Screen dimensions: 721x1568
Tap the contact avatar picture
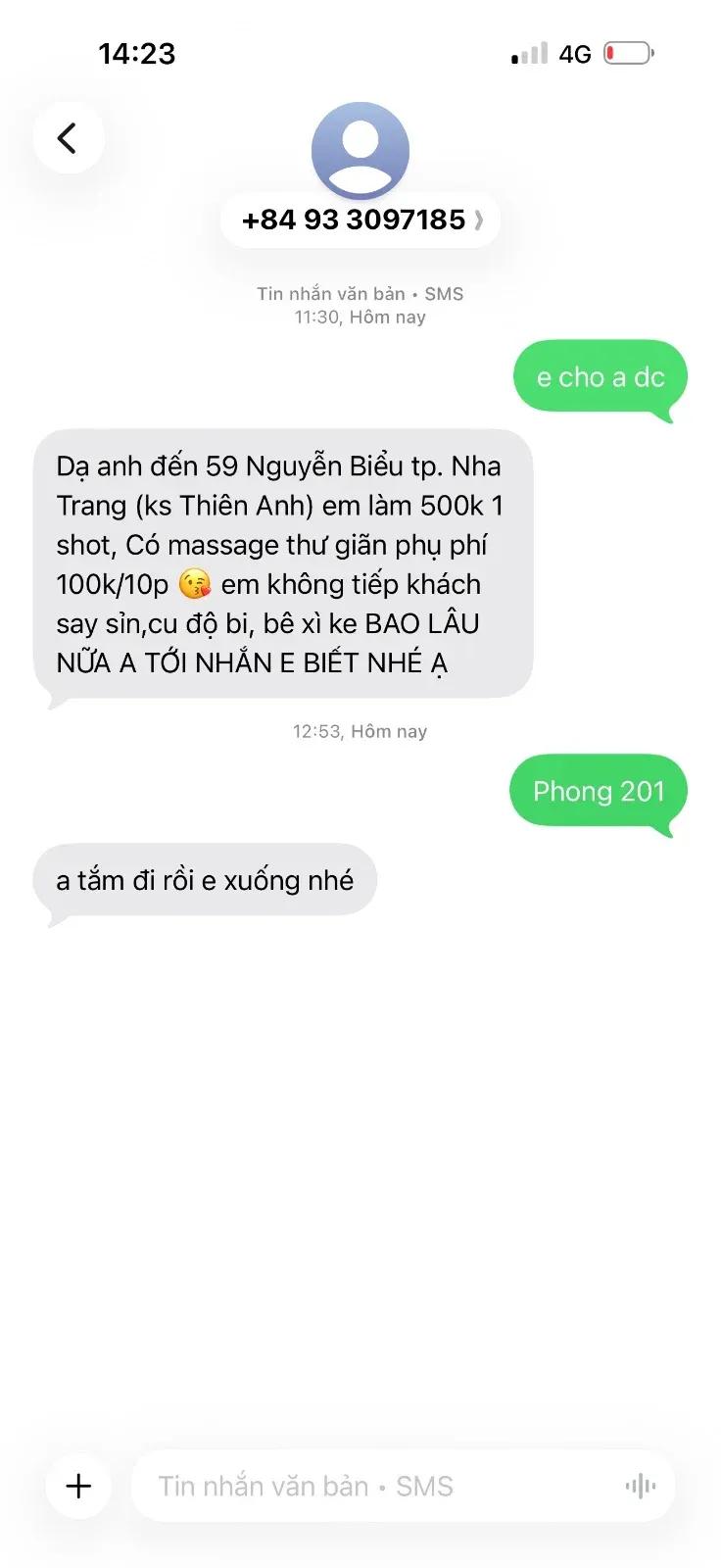pyautogui.click(x=360, y=150)
